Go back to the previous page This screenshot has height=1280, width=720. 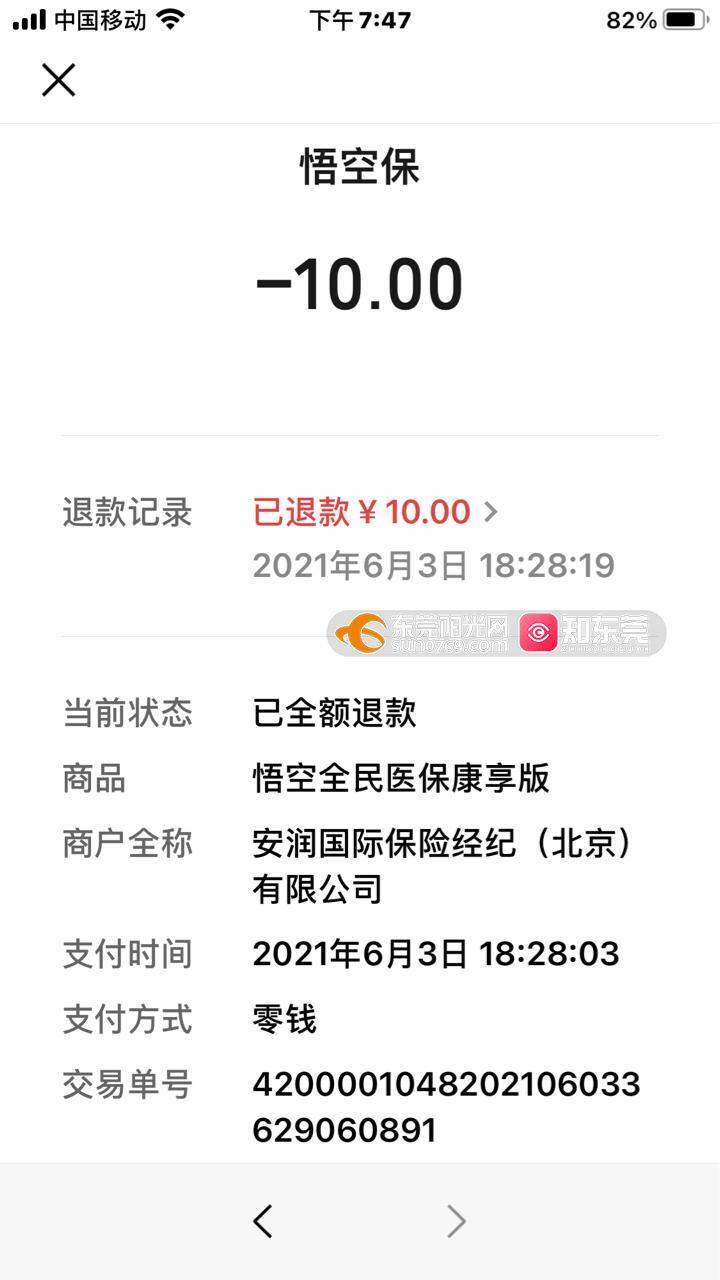(x=263, y=1221)
